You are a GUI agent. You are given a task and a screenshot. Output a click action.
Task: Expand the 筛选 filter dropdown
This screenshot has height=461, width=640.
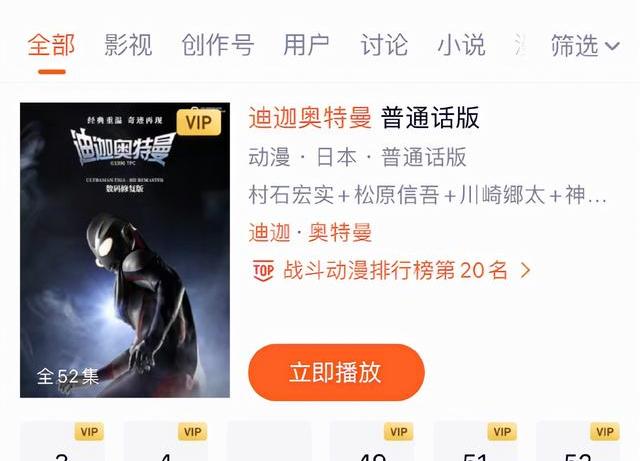click(x=585, y=45)
